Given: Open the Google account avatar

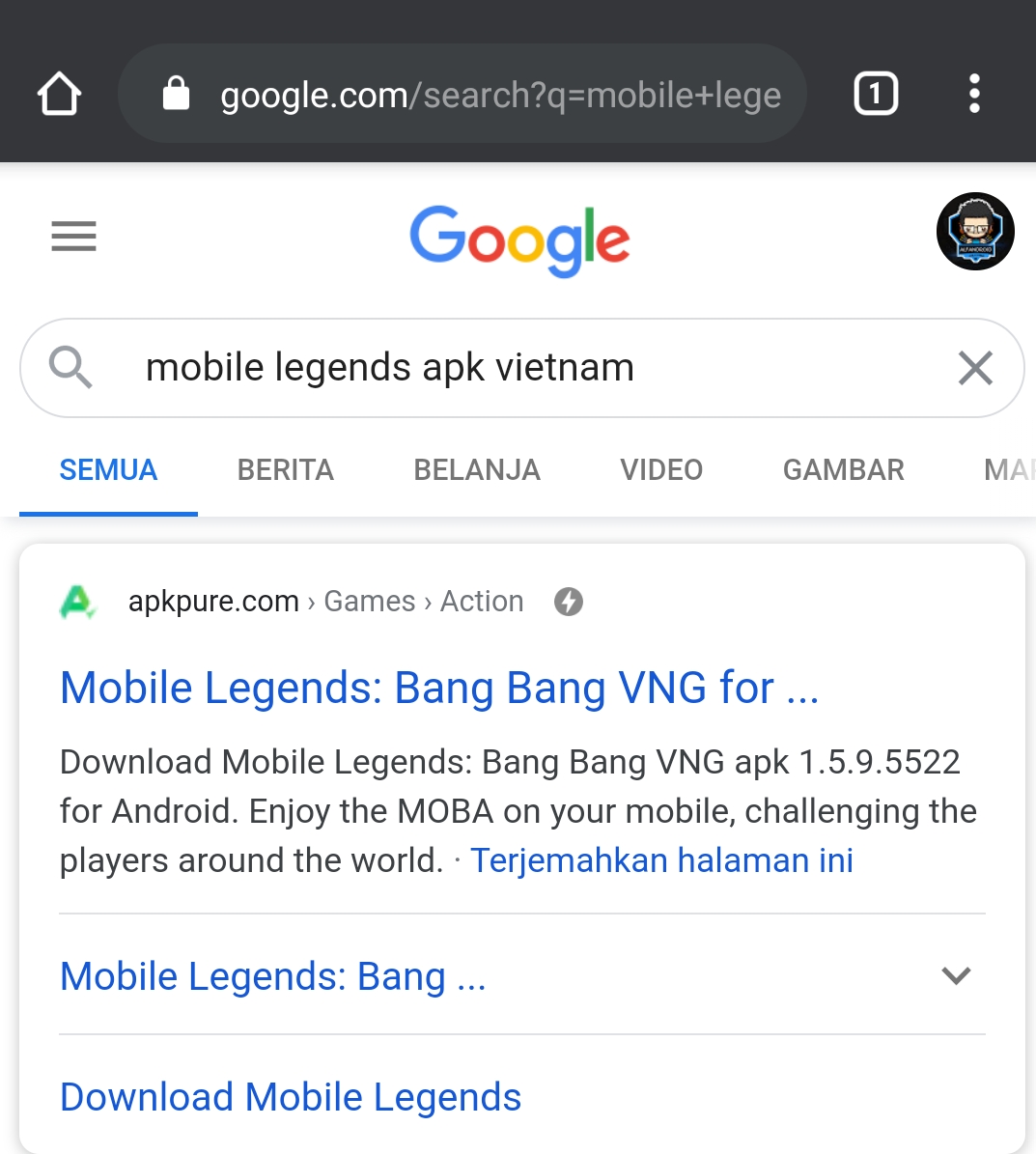Looking at the screenshot, I should (x=975, y=232).
